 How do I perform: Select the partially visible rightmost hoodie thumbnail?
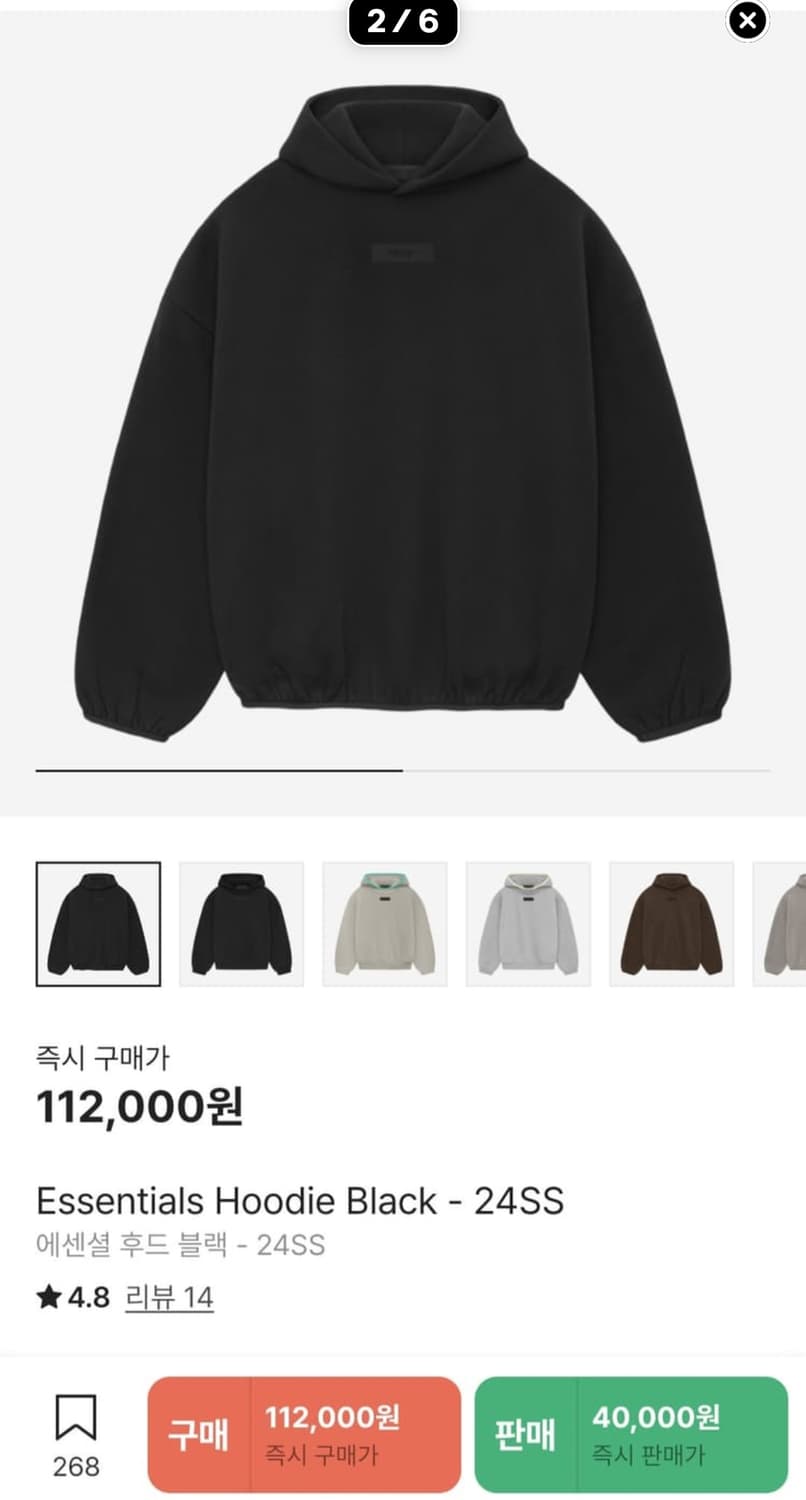[x=788, y=922]
